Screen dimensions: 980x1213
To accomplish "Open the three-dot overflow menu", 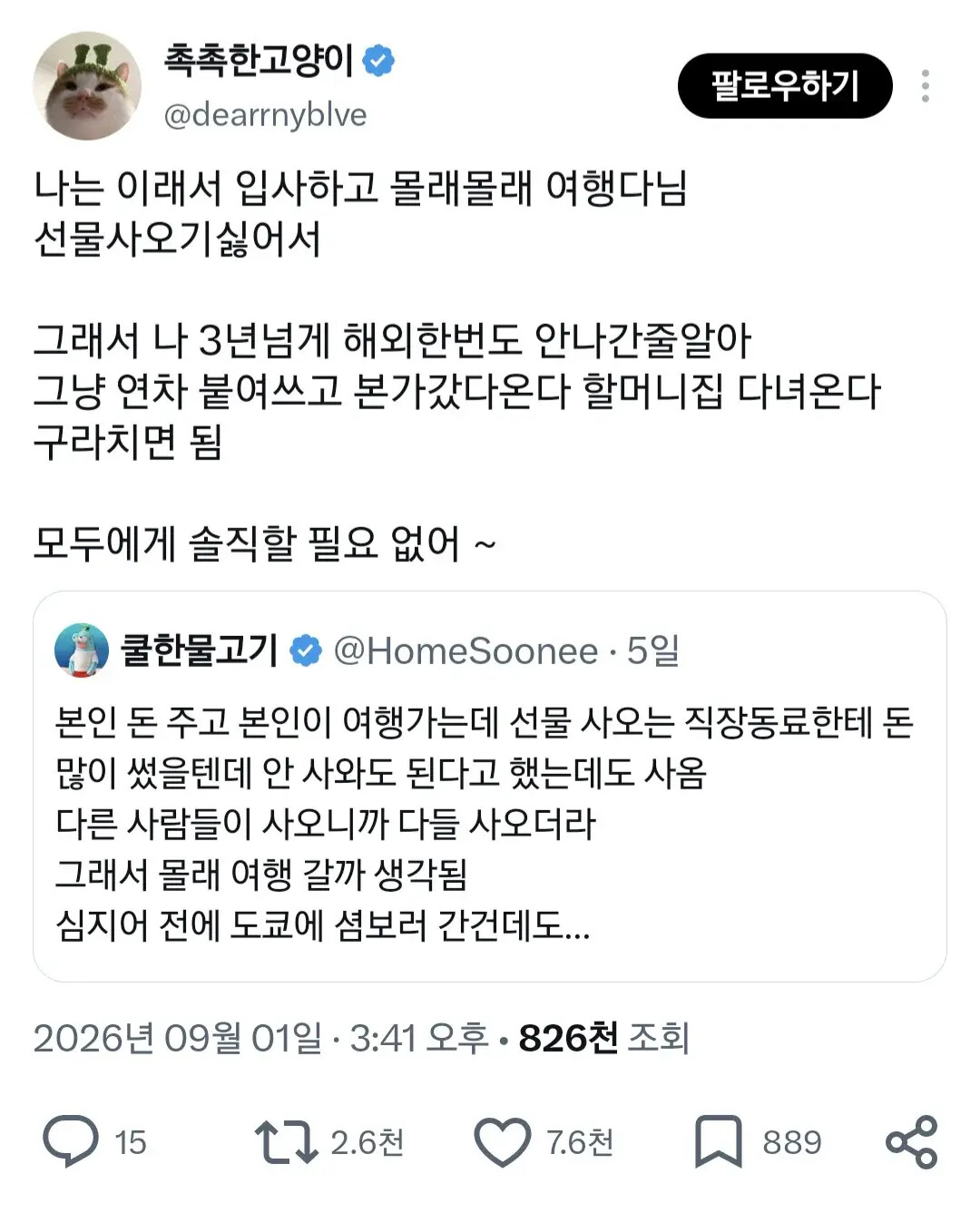I will [925, 86].
